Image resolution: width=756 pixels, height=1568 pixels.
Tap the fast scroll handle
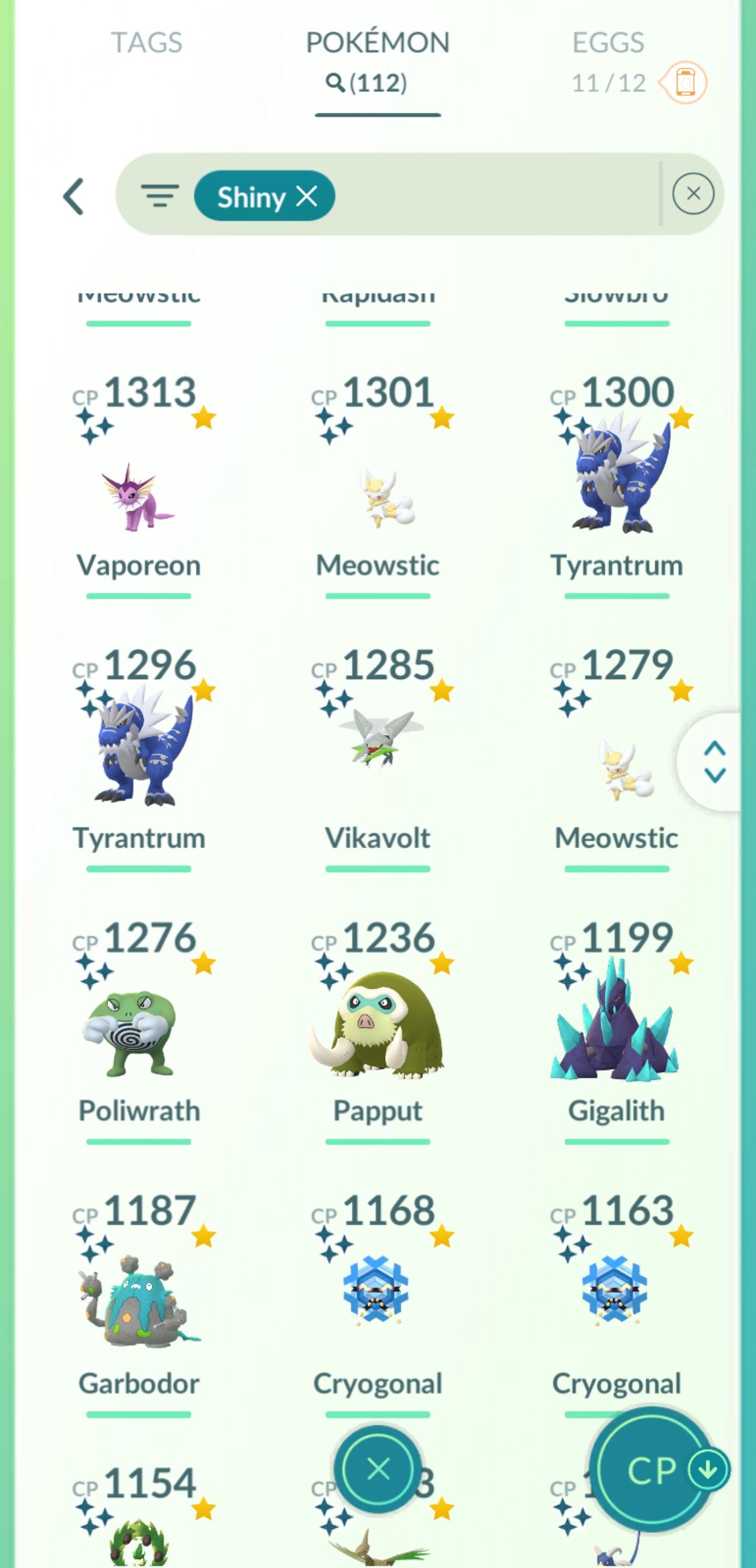714,761
